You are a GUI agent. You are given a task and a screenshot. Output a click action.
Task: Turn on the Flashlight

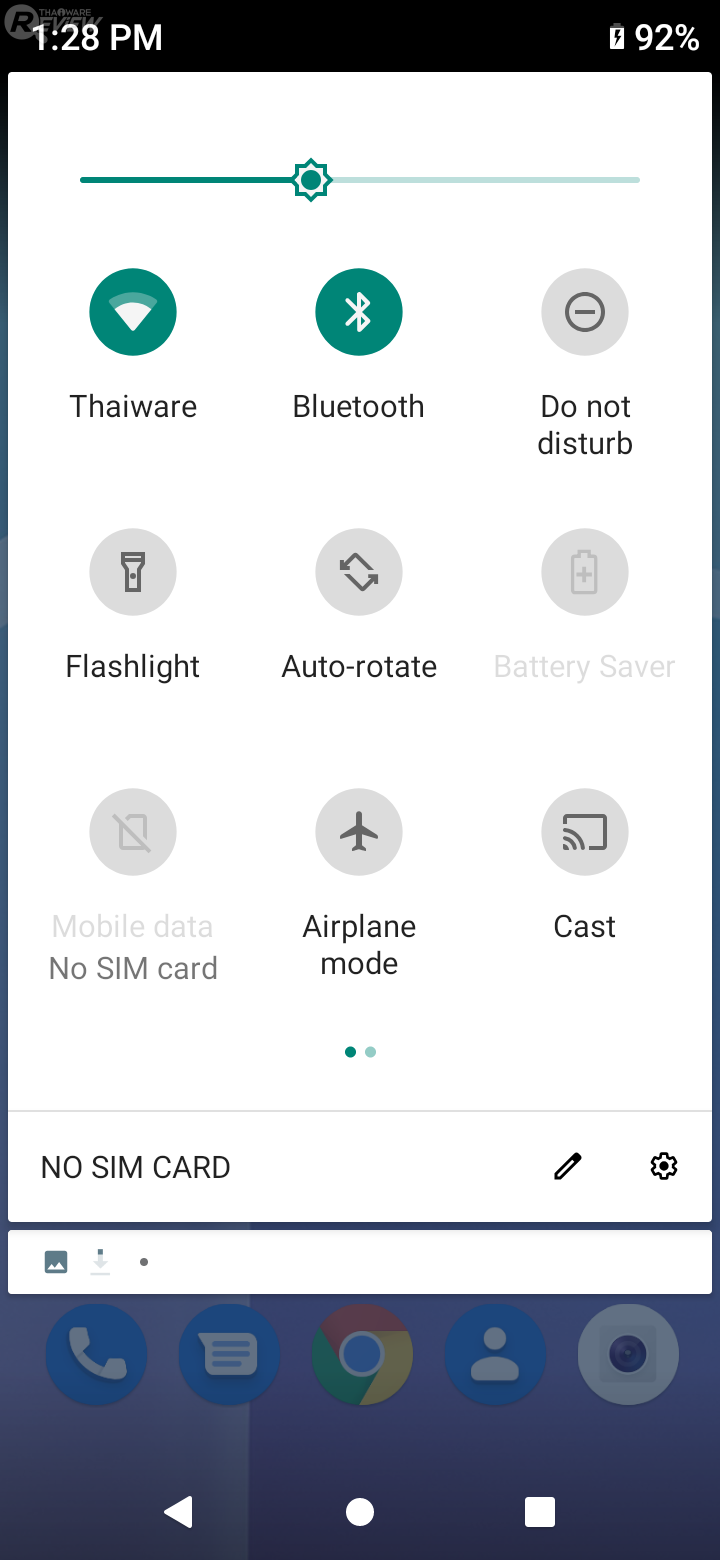(133, 573)
